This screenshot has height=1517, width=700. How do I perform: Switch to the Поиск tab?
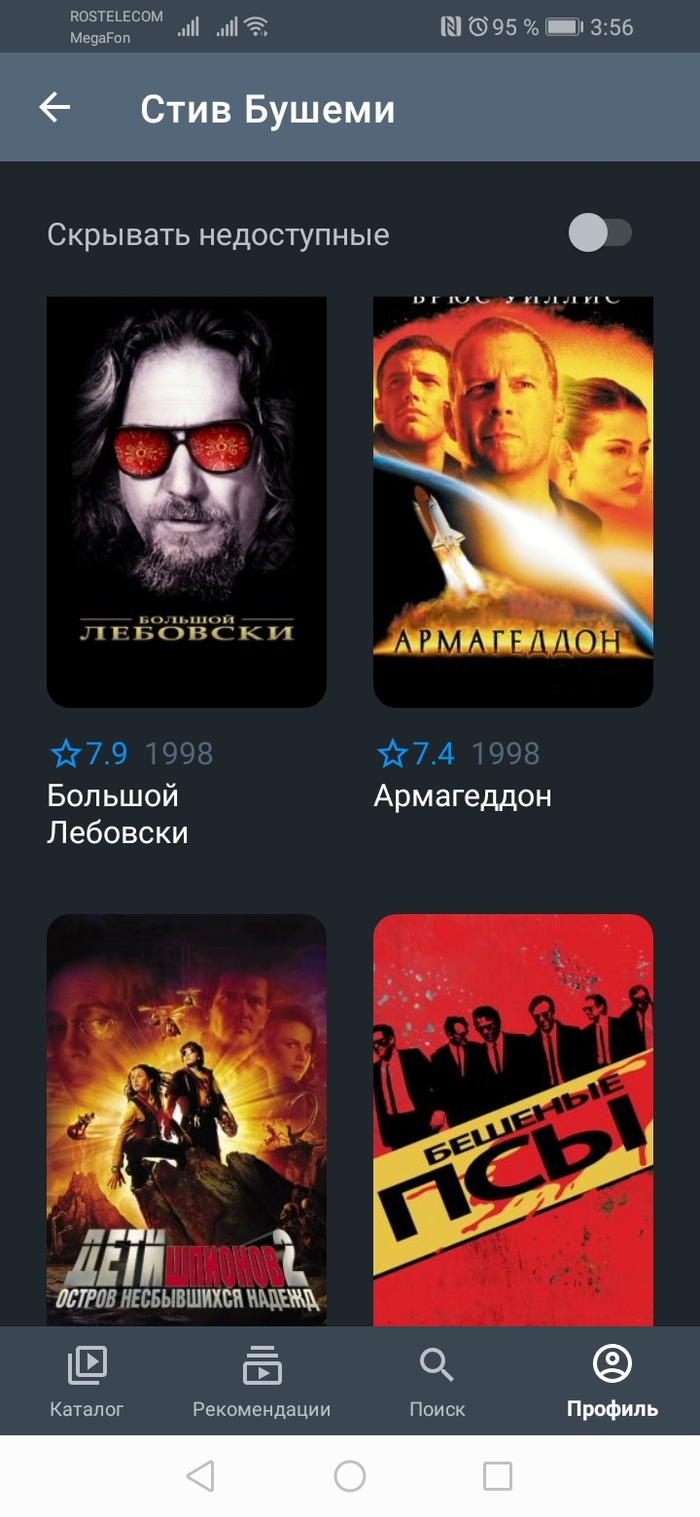[x=437, y=1382]
